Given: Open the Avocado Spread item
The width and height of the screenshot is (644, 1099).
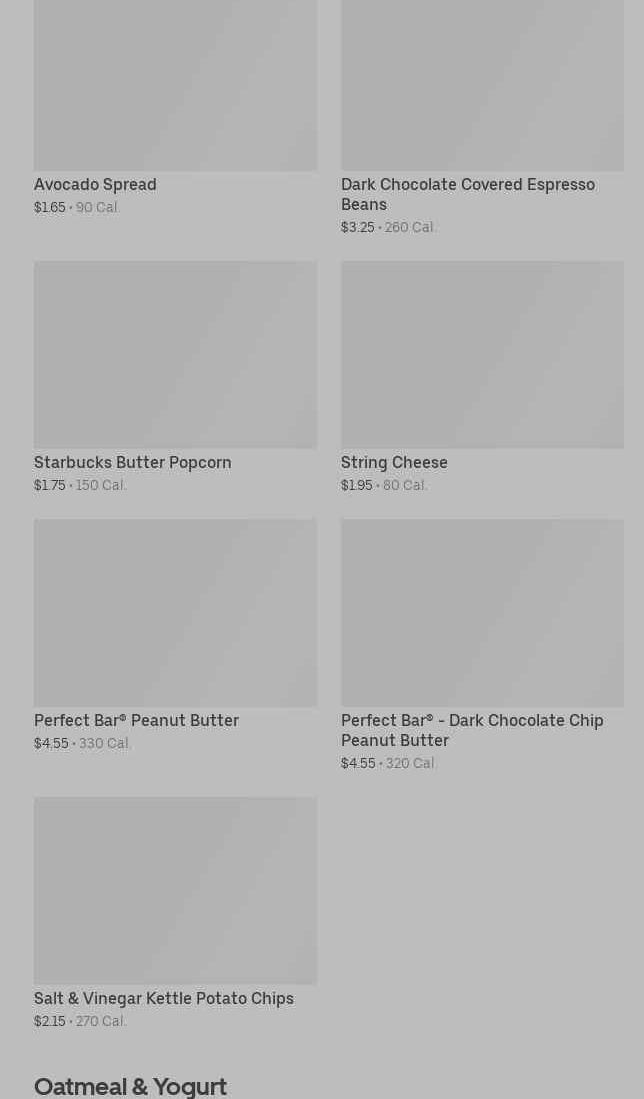Looking at the screenshot, I should (x=175, y=107).
